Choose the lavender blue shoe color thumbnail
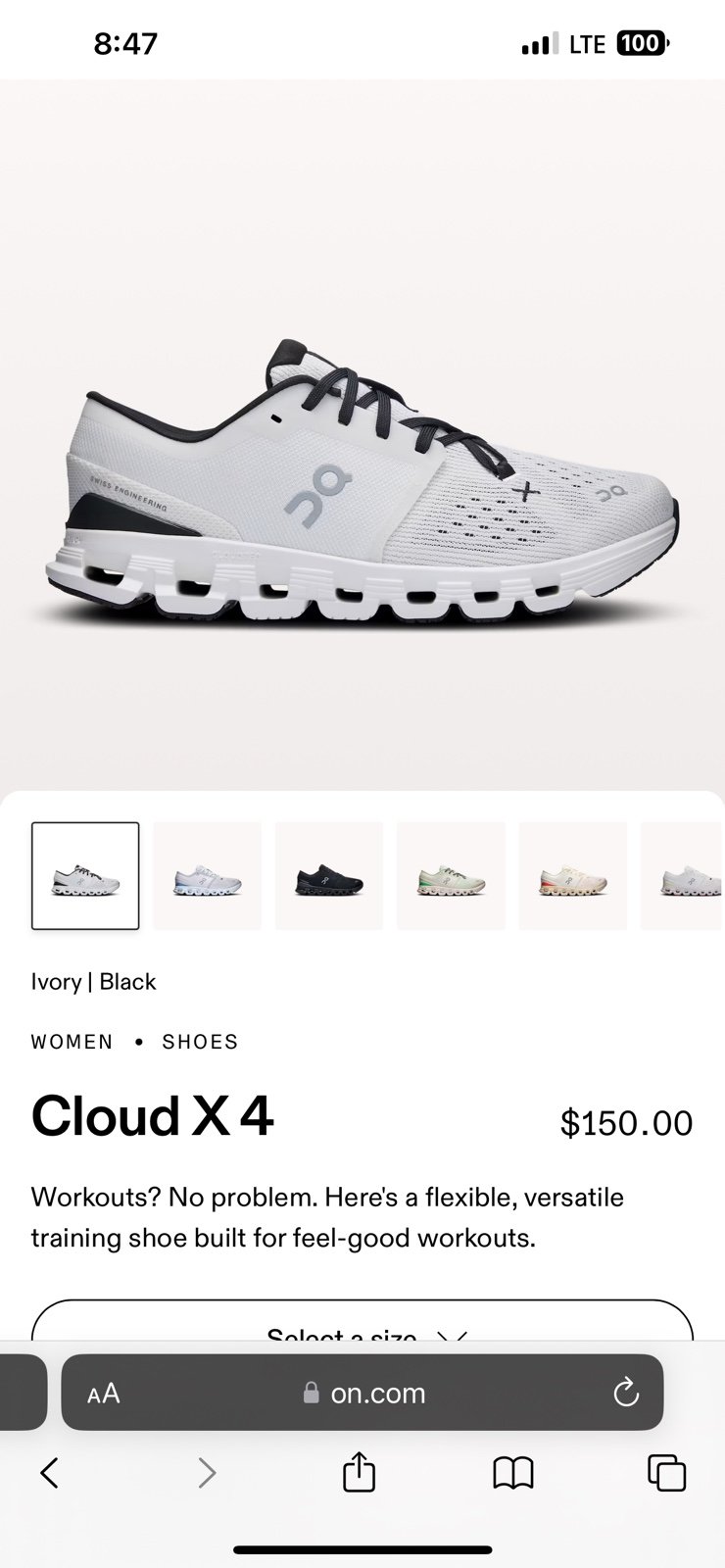The image size is (725, 1568). tap(208, 876)
